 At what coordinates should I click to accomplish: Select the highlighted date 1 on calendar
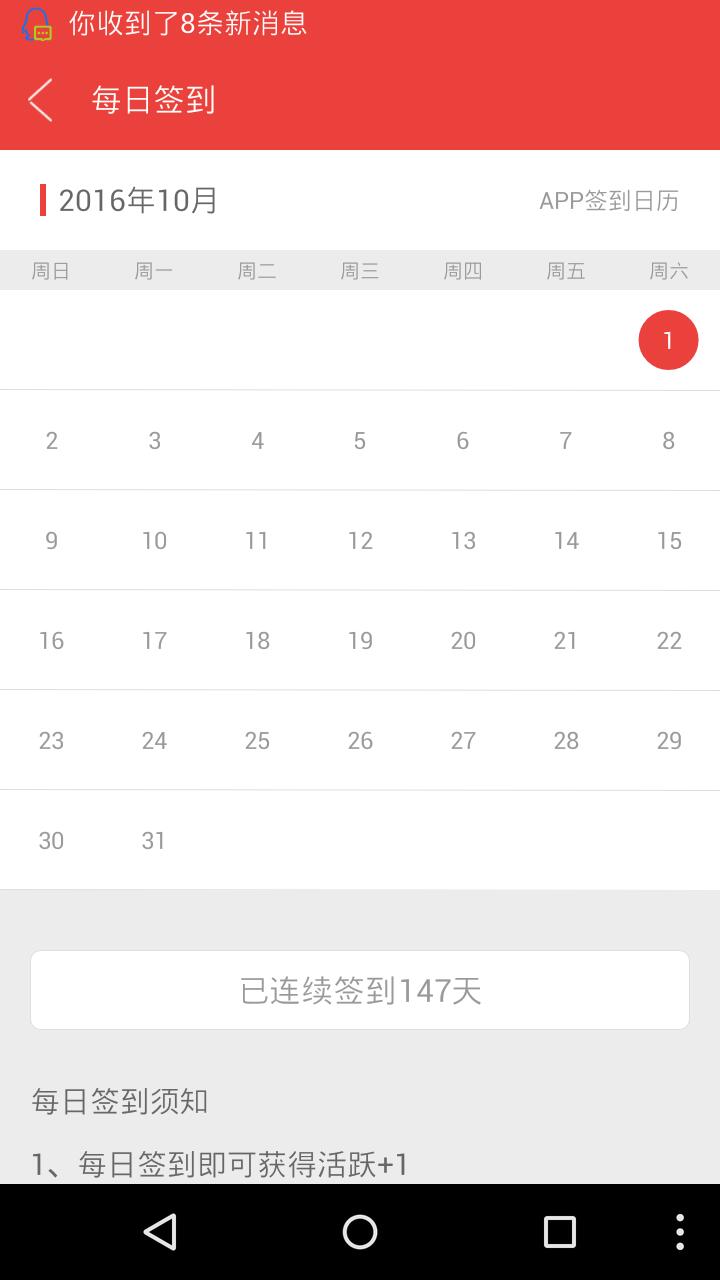668,340
